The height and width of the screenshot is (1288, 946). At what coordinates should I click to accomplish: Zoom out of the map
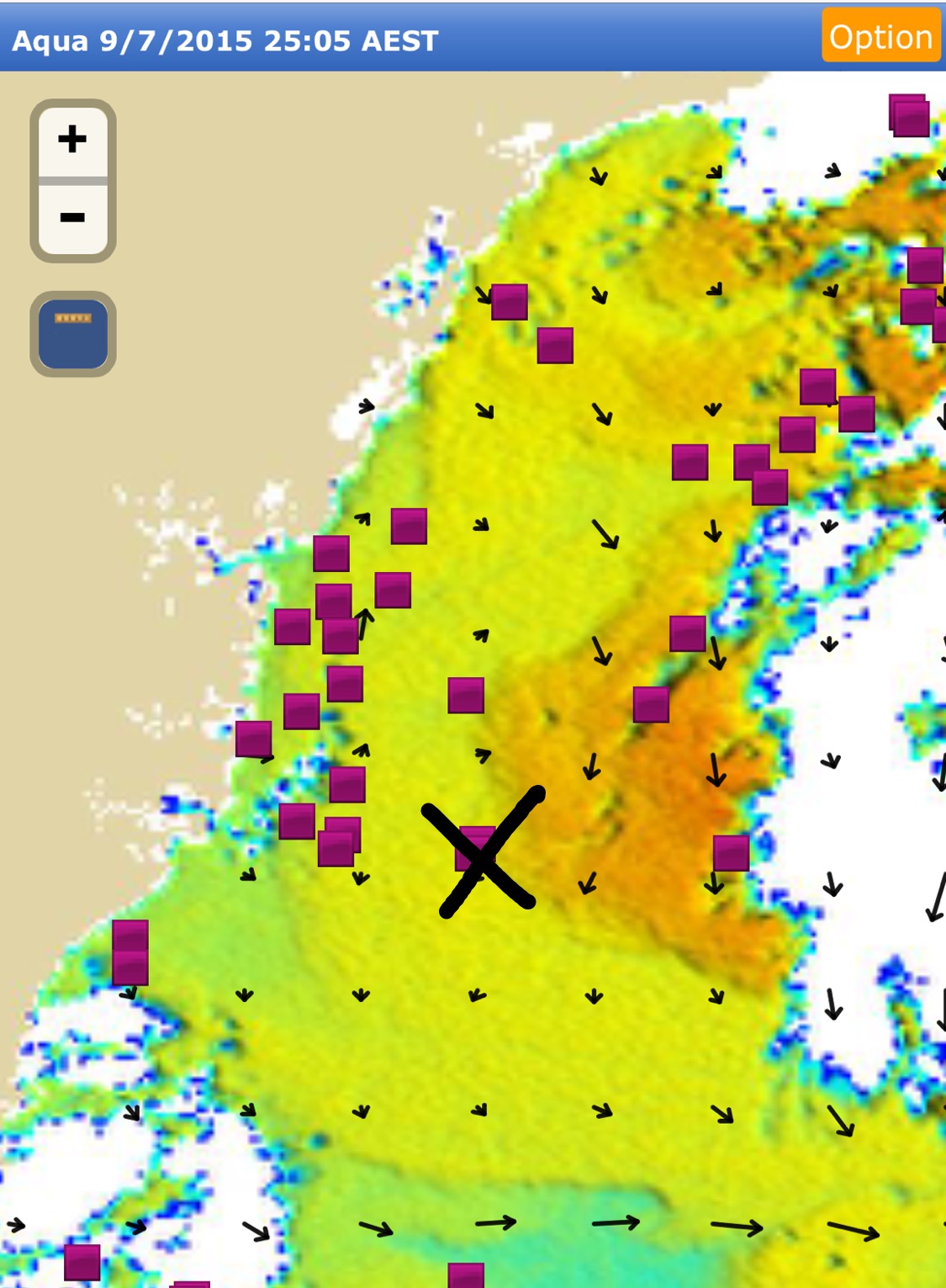pos(73,218)
